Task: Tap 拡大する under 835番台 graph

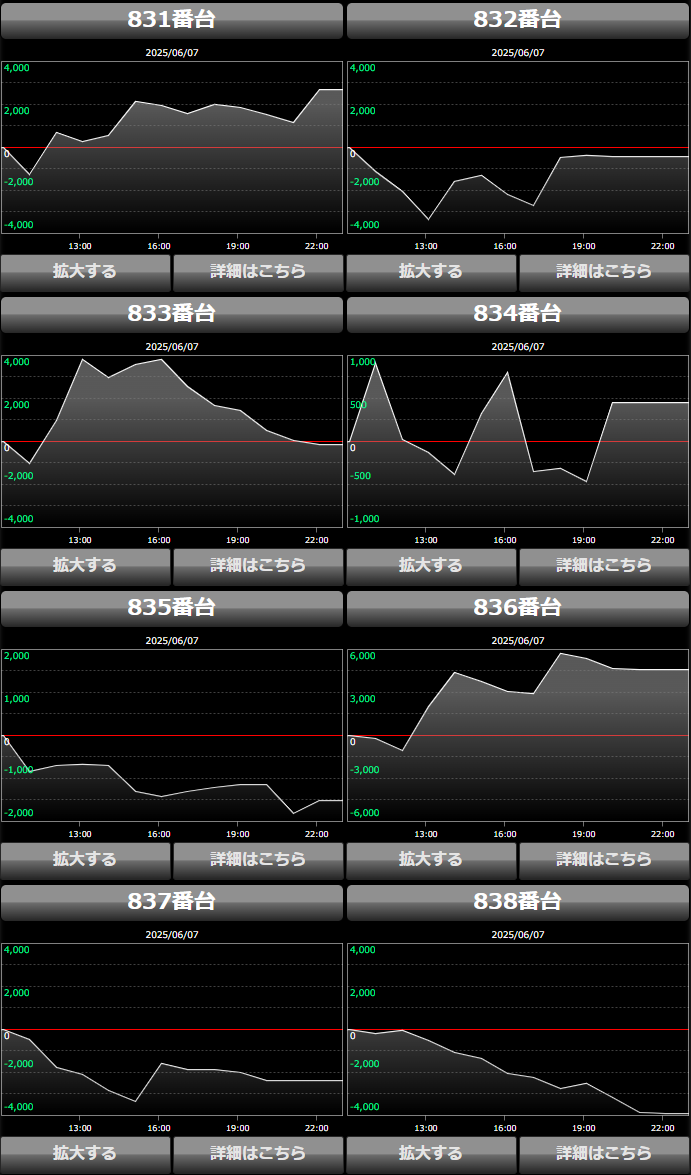Action: [x=85, y=859]
